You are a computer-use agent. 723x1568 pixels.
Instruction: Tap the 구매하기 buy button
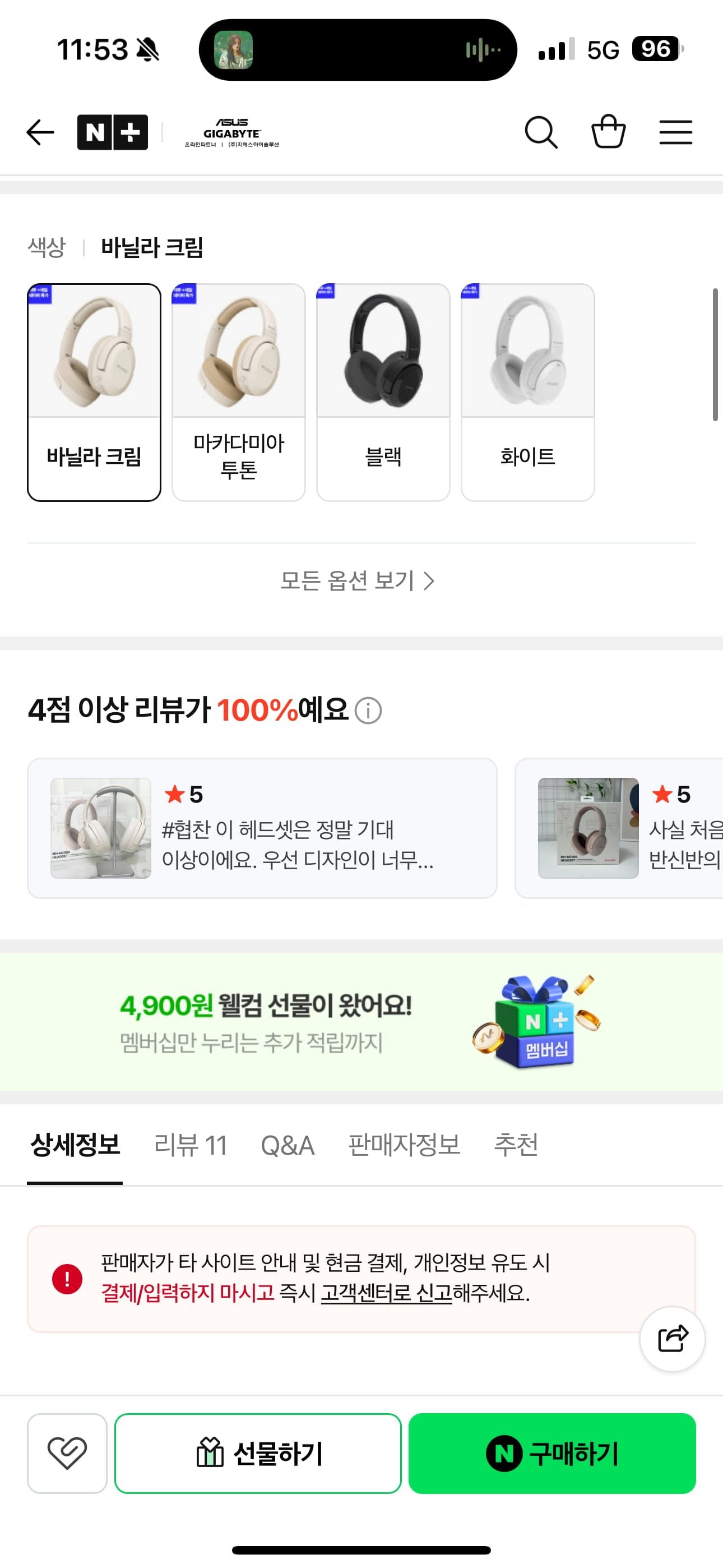coord(552,1453)
